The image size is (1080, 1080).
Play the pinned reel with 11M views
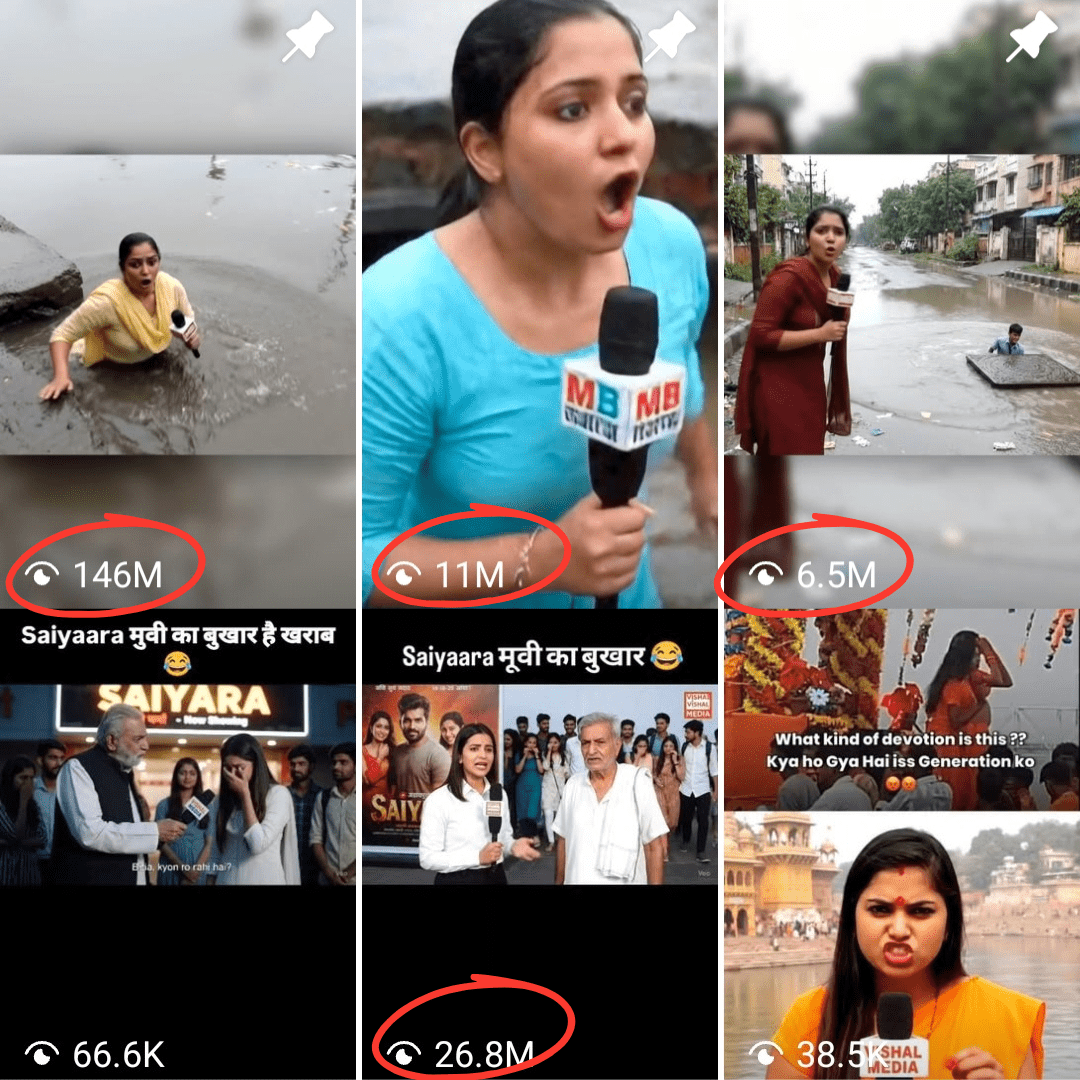(x=540, y=300)
